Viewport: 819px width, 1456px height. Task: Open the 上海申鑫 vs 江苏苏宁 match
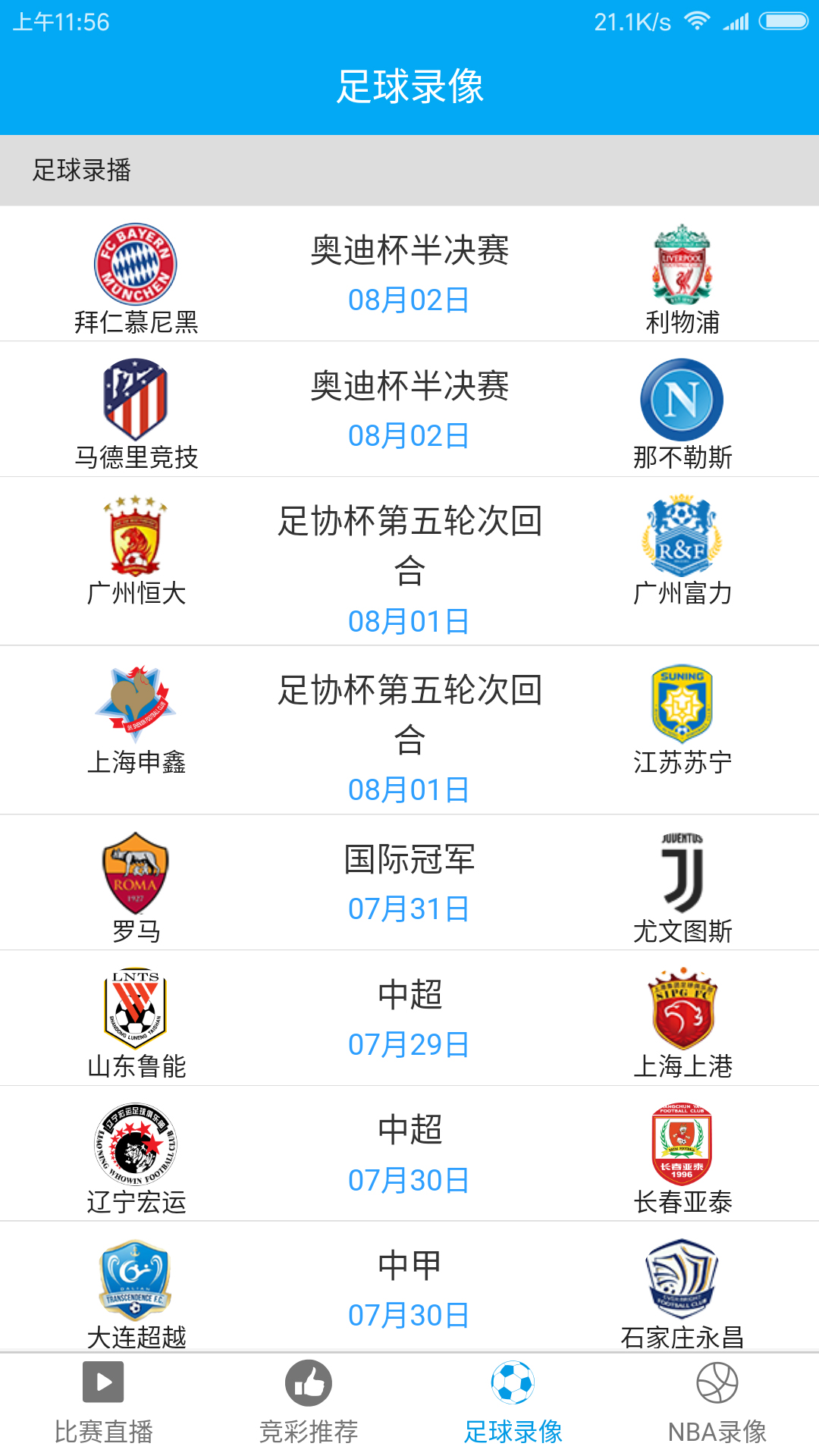tap(409, 730)
